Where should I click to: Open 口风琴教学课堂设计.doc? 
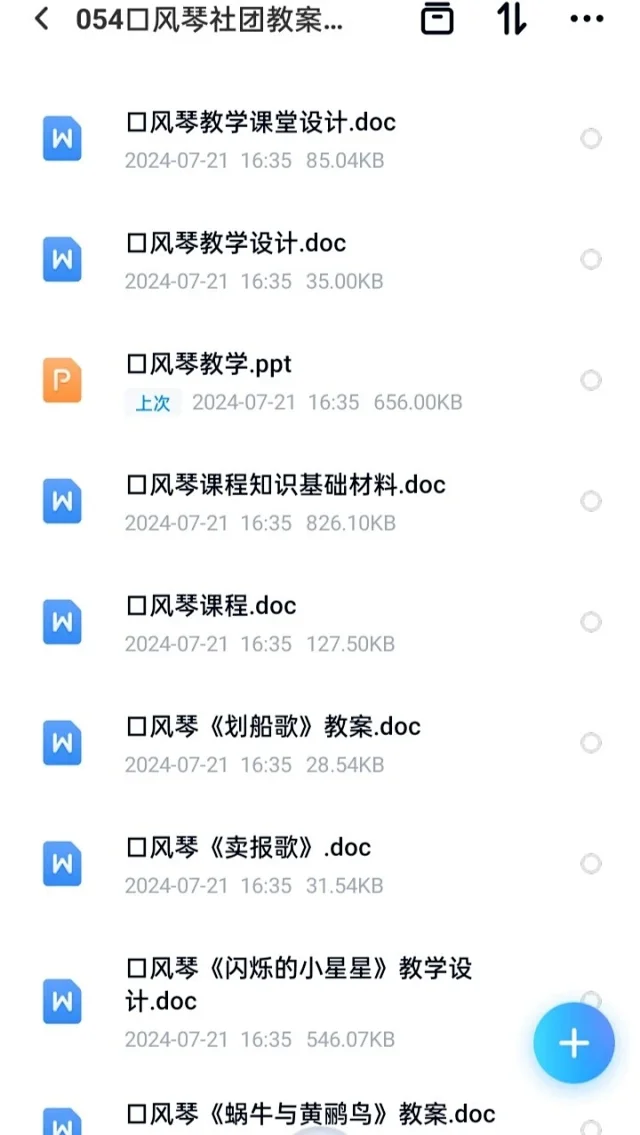pos(320,138)
